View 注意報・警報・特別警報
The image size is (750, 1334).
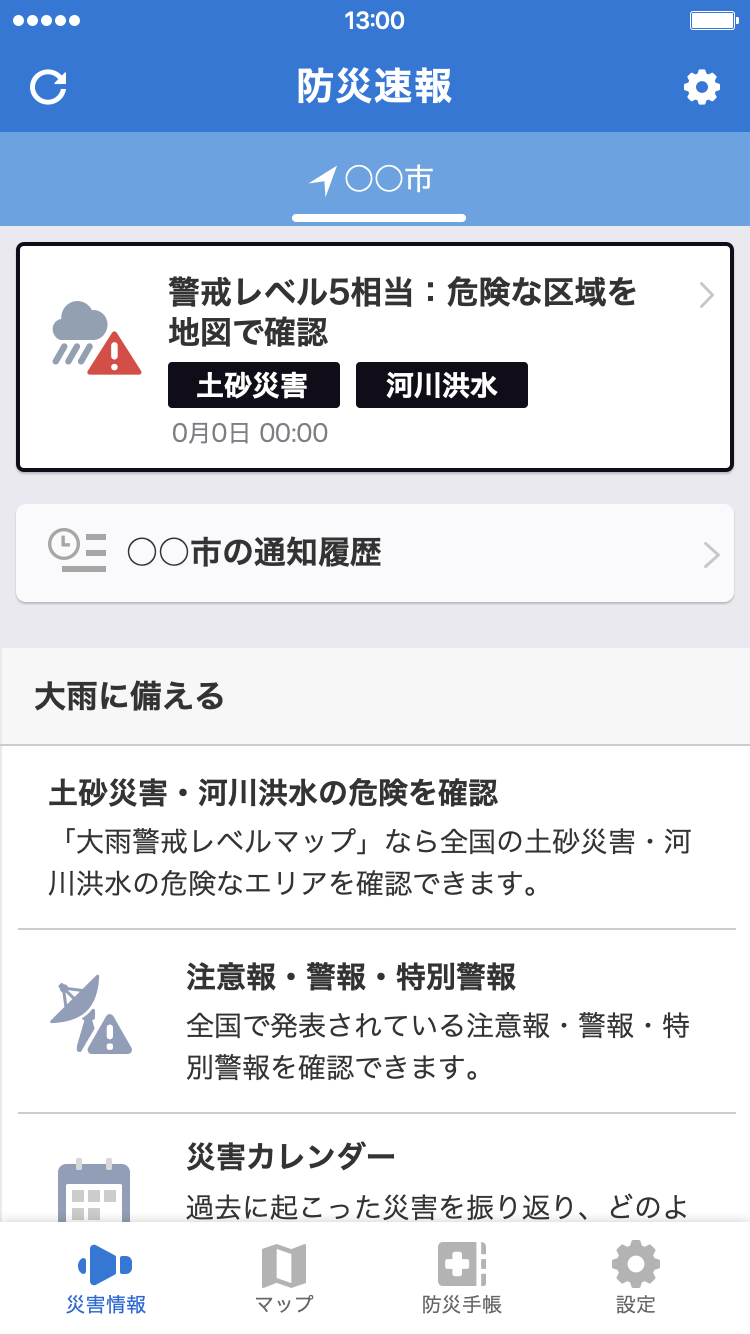[375, 1021]
